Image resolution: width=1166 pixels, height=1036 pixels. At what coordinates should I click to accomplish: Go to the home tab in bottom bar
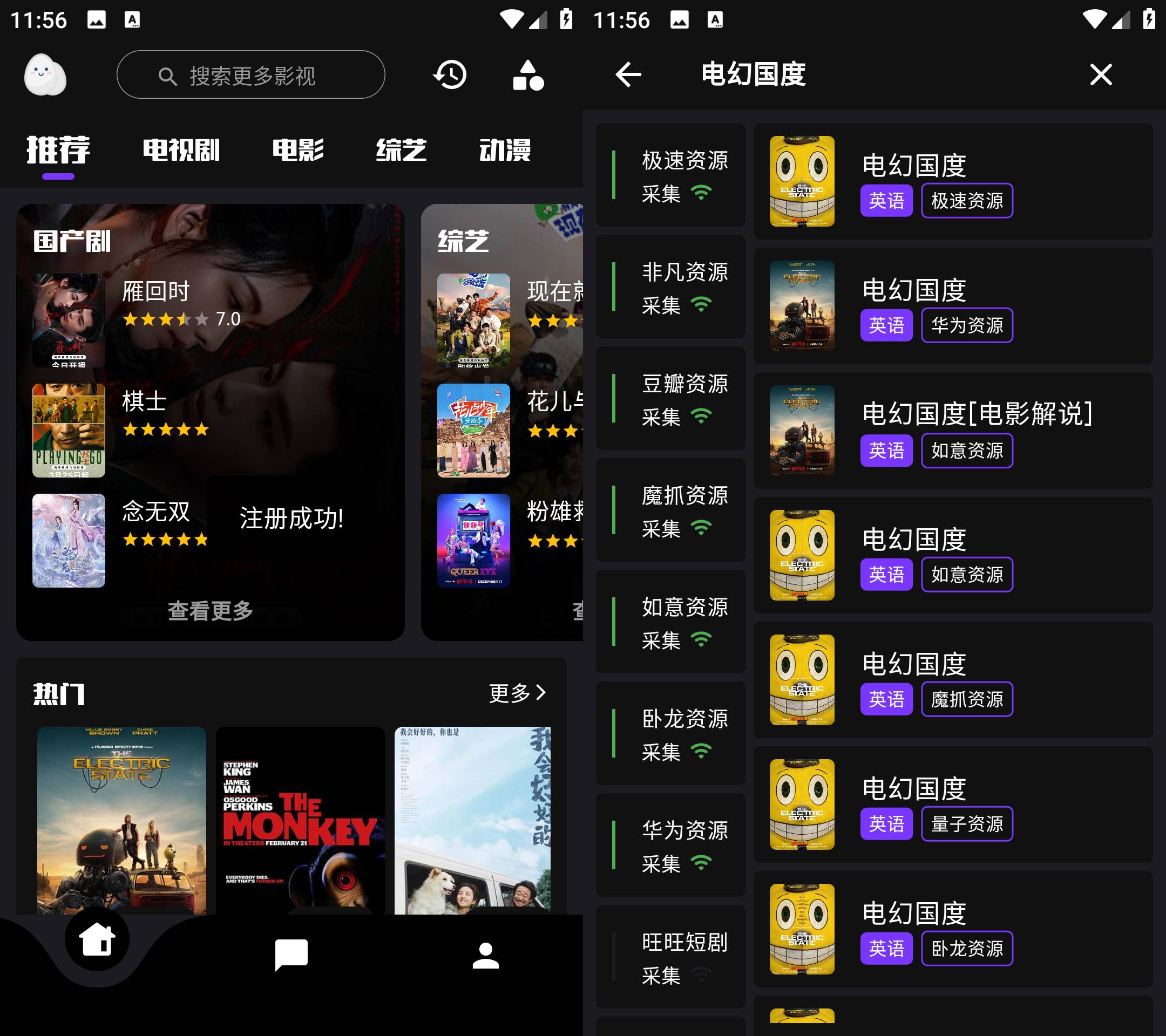tap(97, 939)
